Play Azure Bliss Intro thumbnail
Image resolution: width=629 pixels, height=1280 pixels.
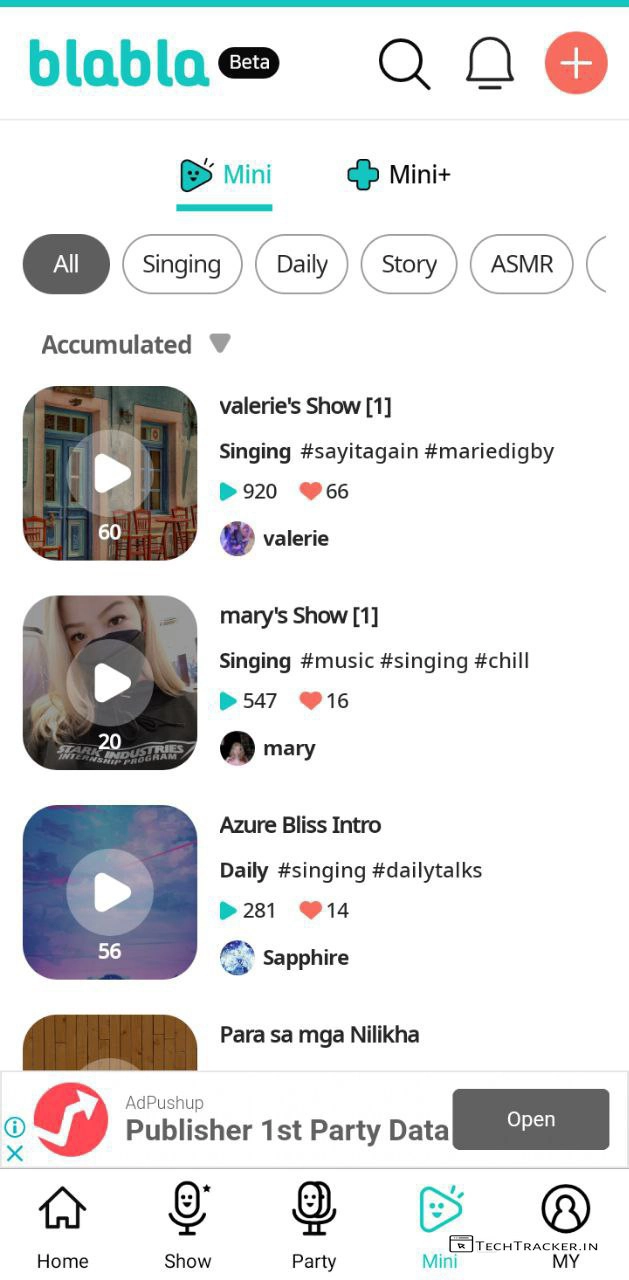110,892
